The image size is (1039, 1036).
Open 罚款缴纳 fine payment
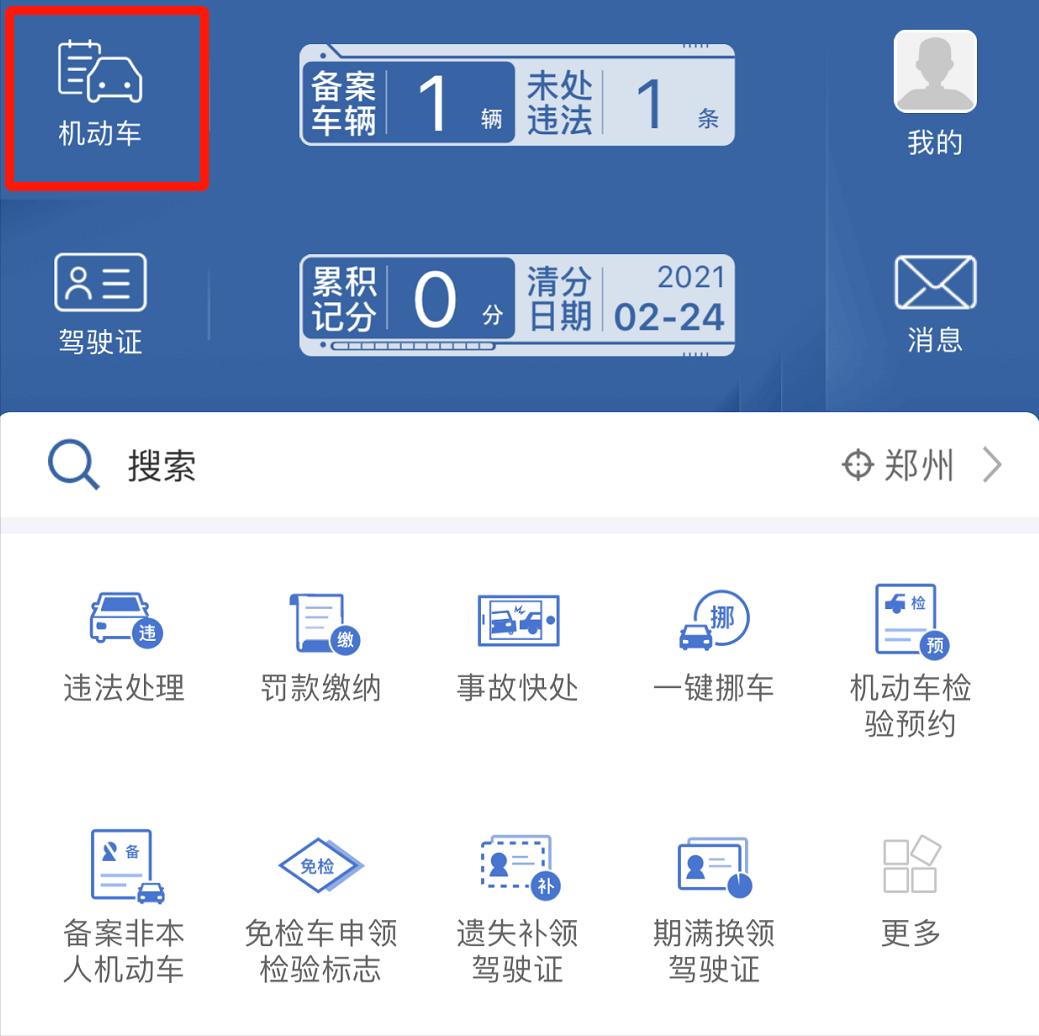[320, 645]
